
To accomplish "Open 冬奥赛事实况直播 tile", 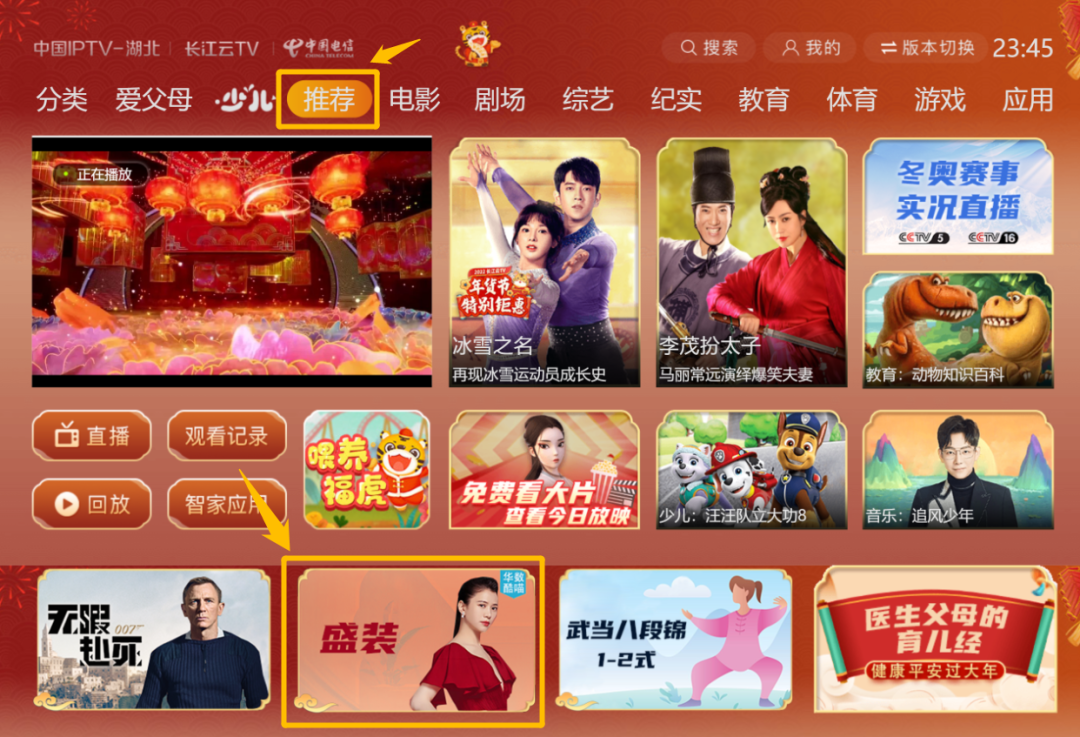I will pyautogui.click(x=957, y=196).
